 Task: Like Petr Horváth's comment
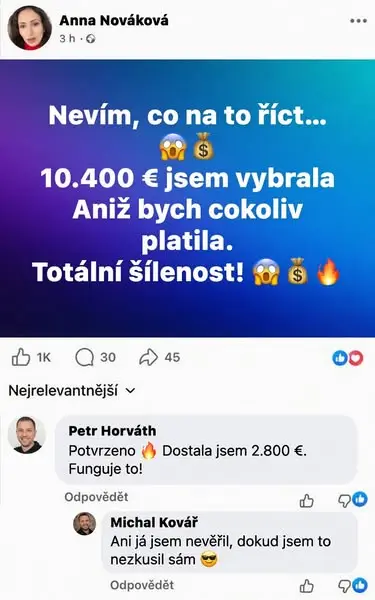click(307, 501)
